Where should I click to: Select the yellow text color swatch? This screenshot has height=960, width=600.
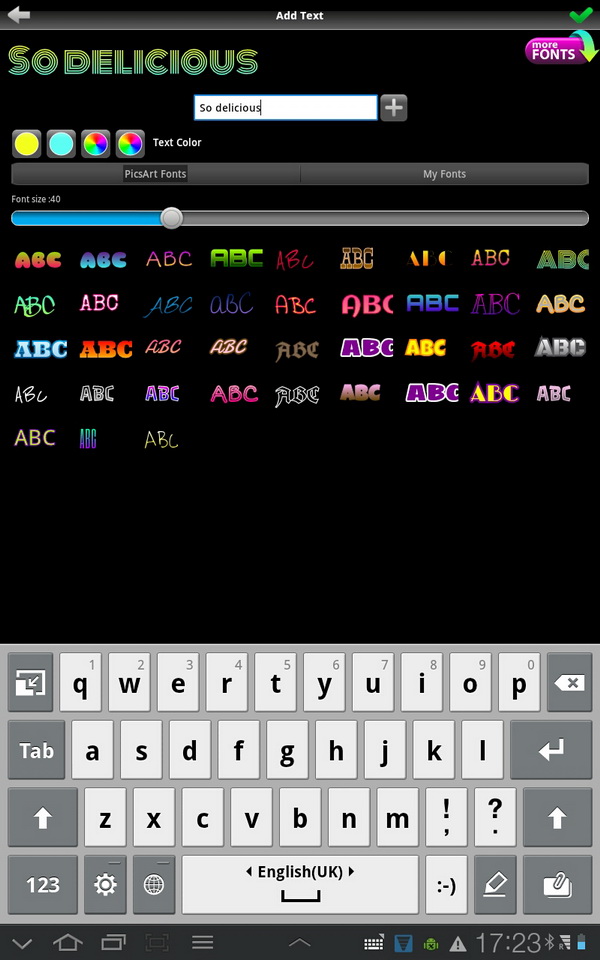tap(27, 144)
